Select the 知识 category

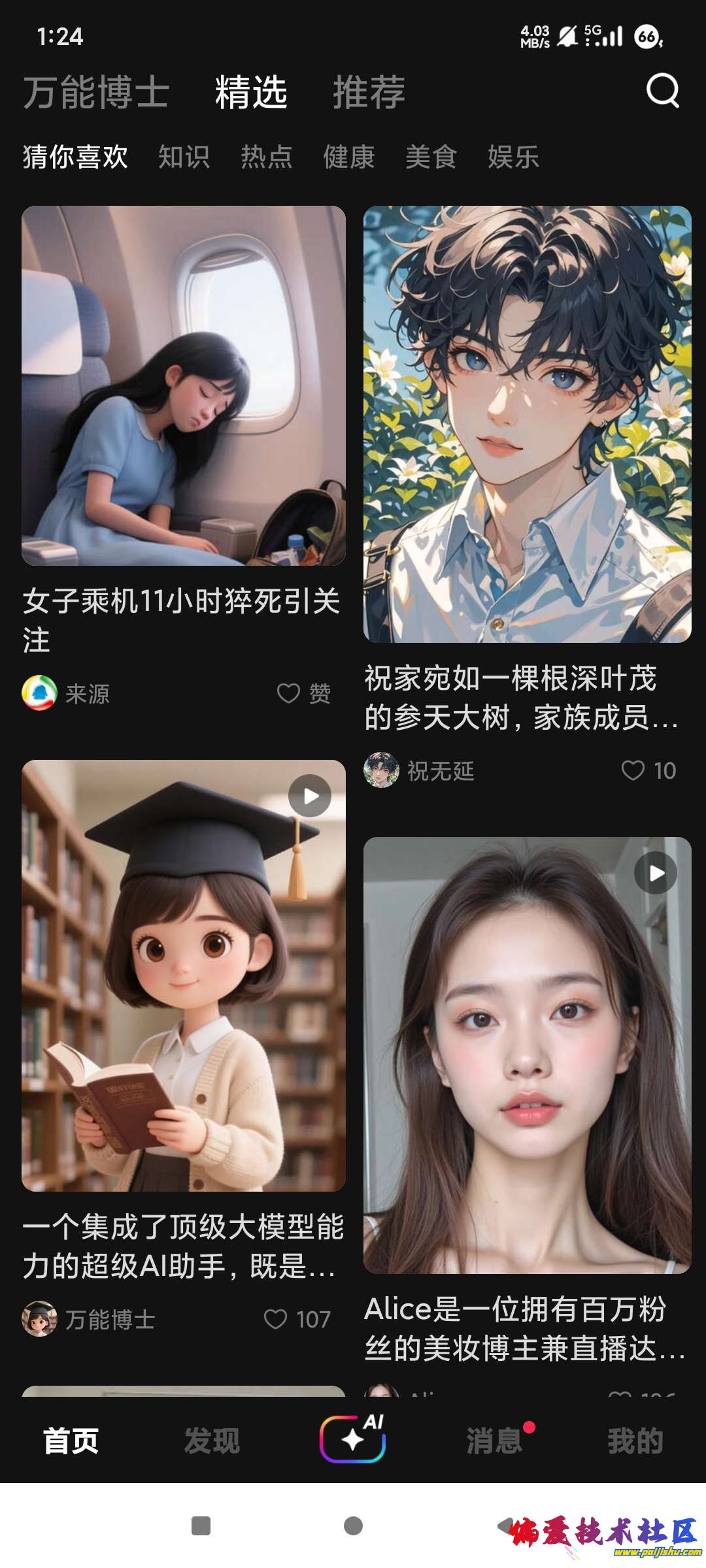[x=184, y=157]
